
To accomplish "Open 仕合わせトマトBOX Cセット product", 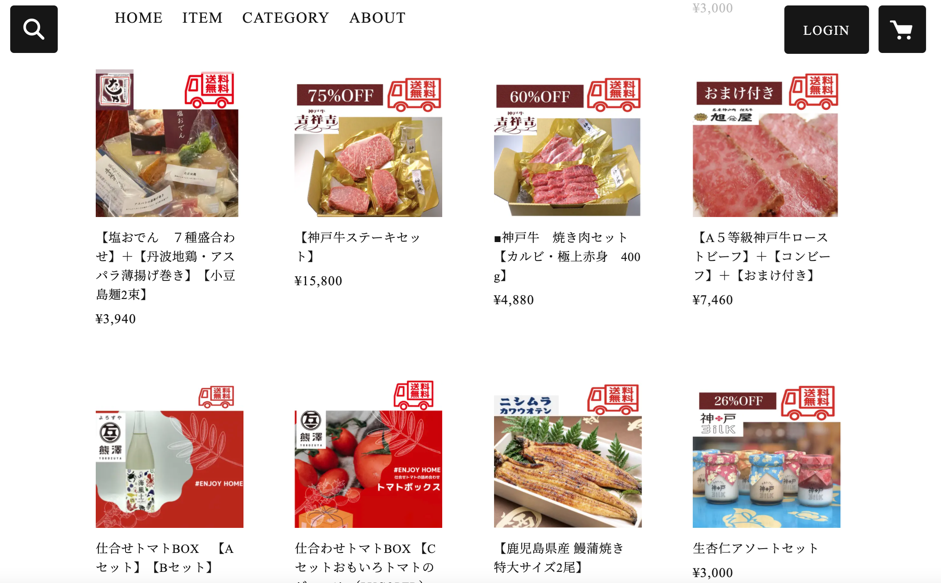I will click(368, 456).
